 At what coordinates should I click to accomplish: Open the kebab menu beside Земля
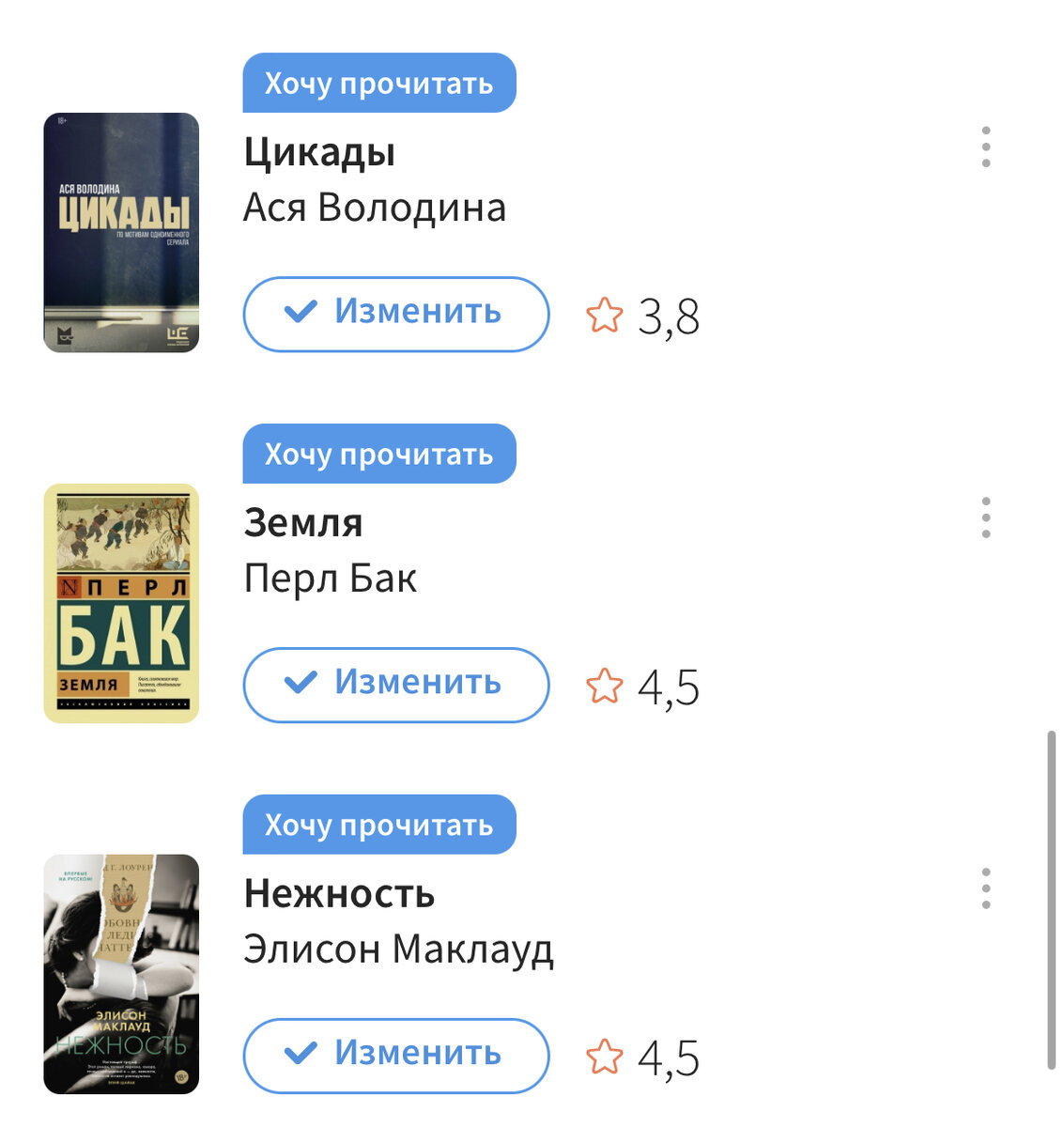985,517
